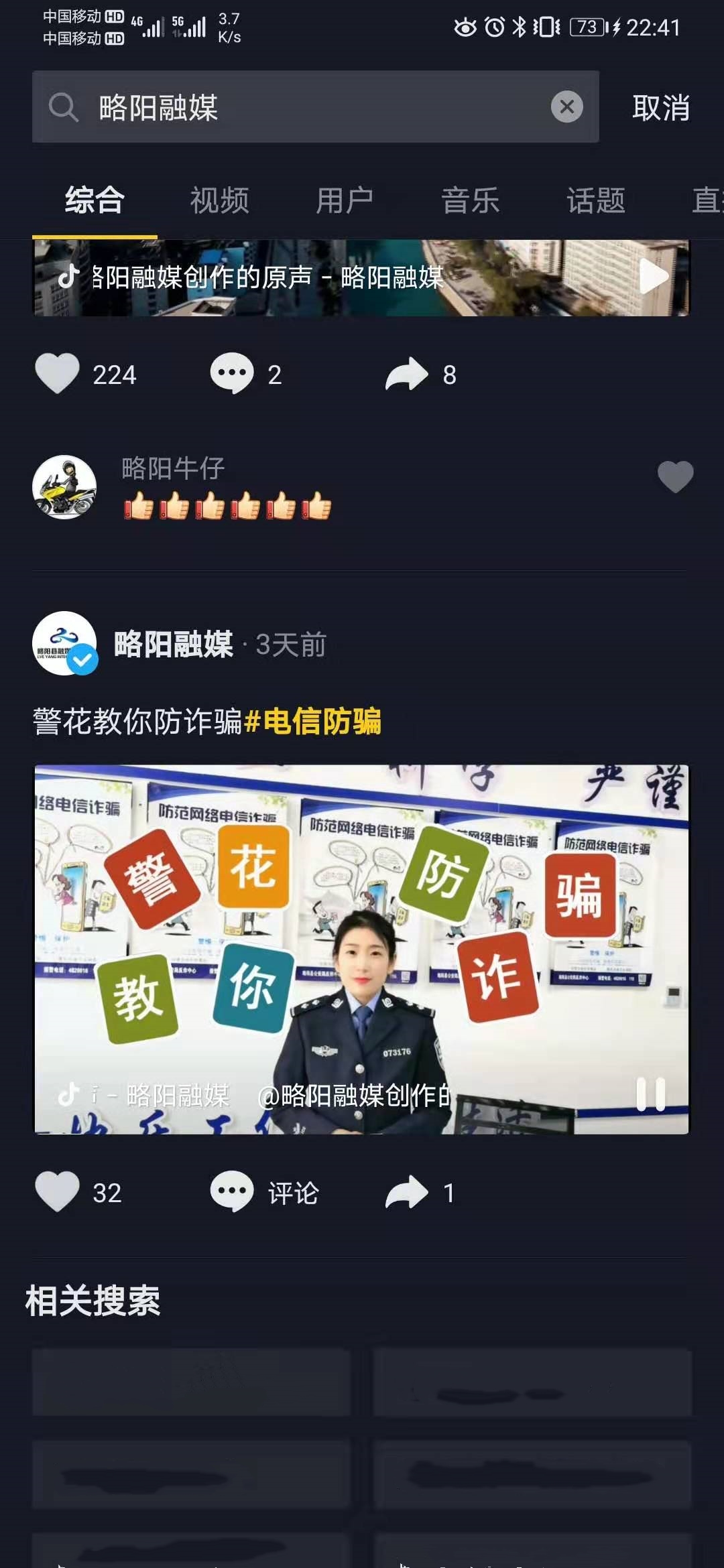724x1568 pixels.
Task: Like the video with 224 likes
Action: [58, 373]
